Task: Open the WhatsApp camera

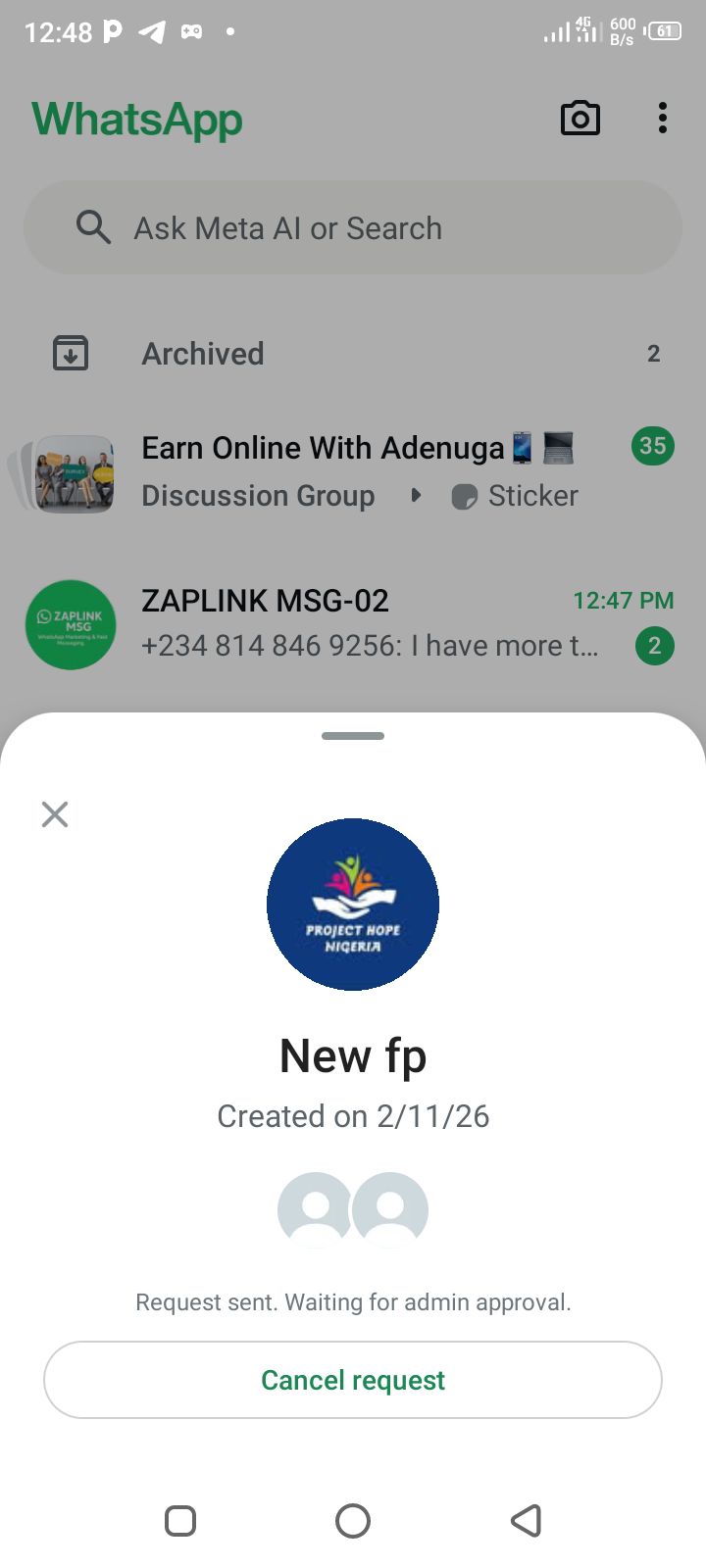Action: tap(580, 119)
